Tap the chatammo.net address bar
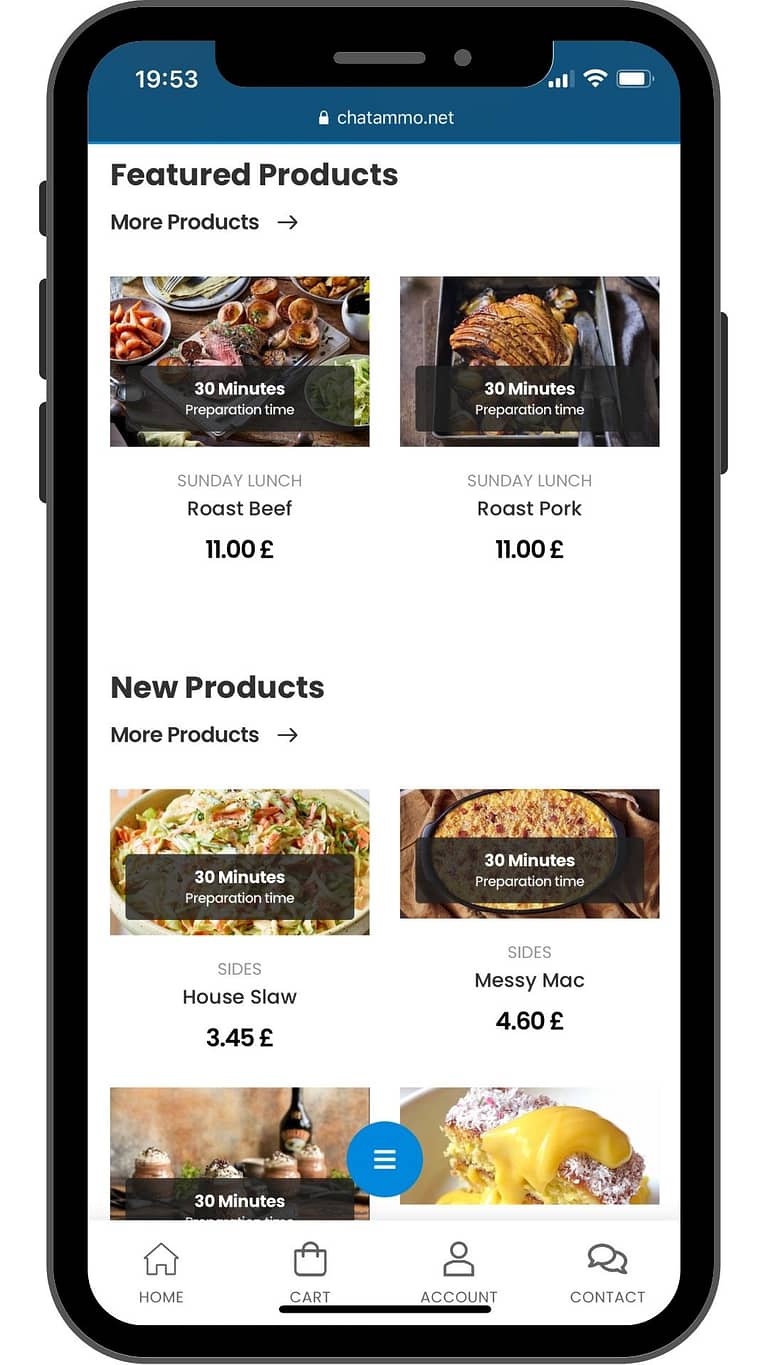This screenshot has height=1365, width=768. click(385, 118)
